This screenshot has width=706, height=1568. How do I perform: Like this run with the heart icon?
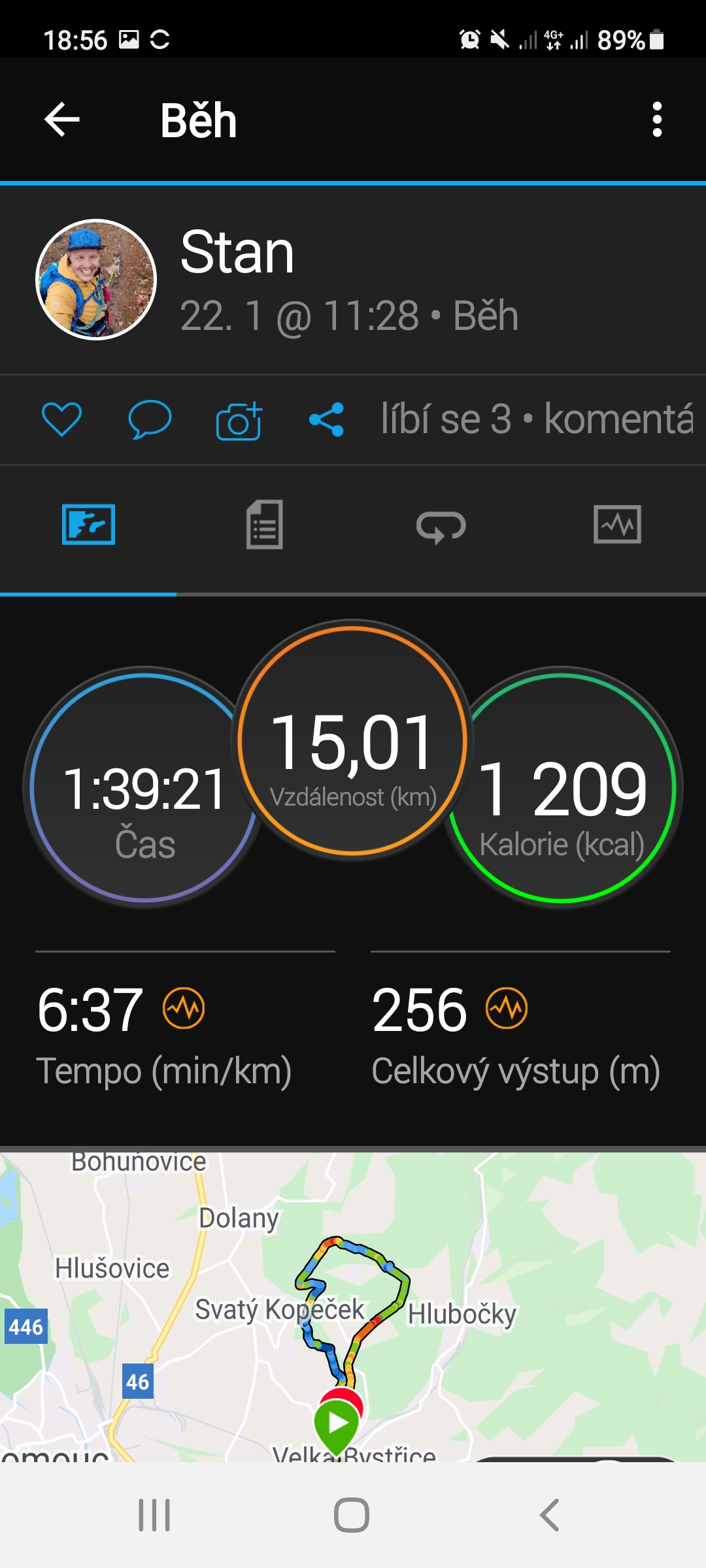pyautogui.click(x=61, y=419)
